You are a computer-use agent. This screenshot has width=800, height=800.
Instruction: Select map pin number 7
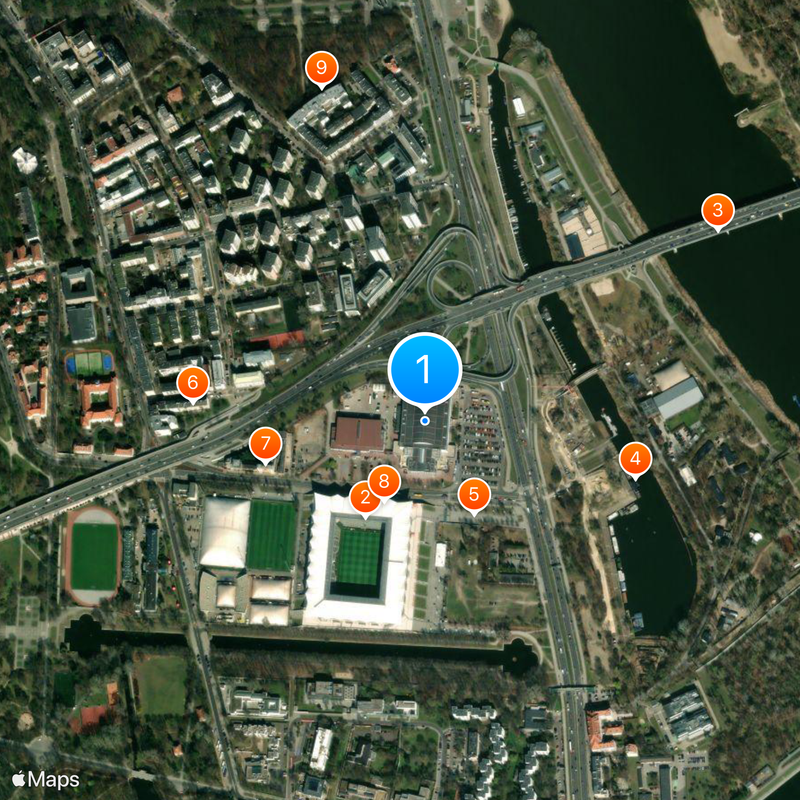coord(265,443)
